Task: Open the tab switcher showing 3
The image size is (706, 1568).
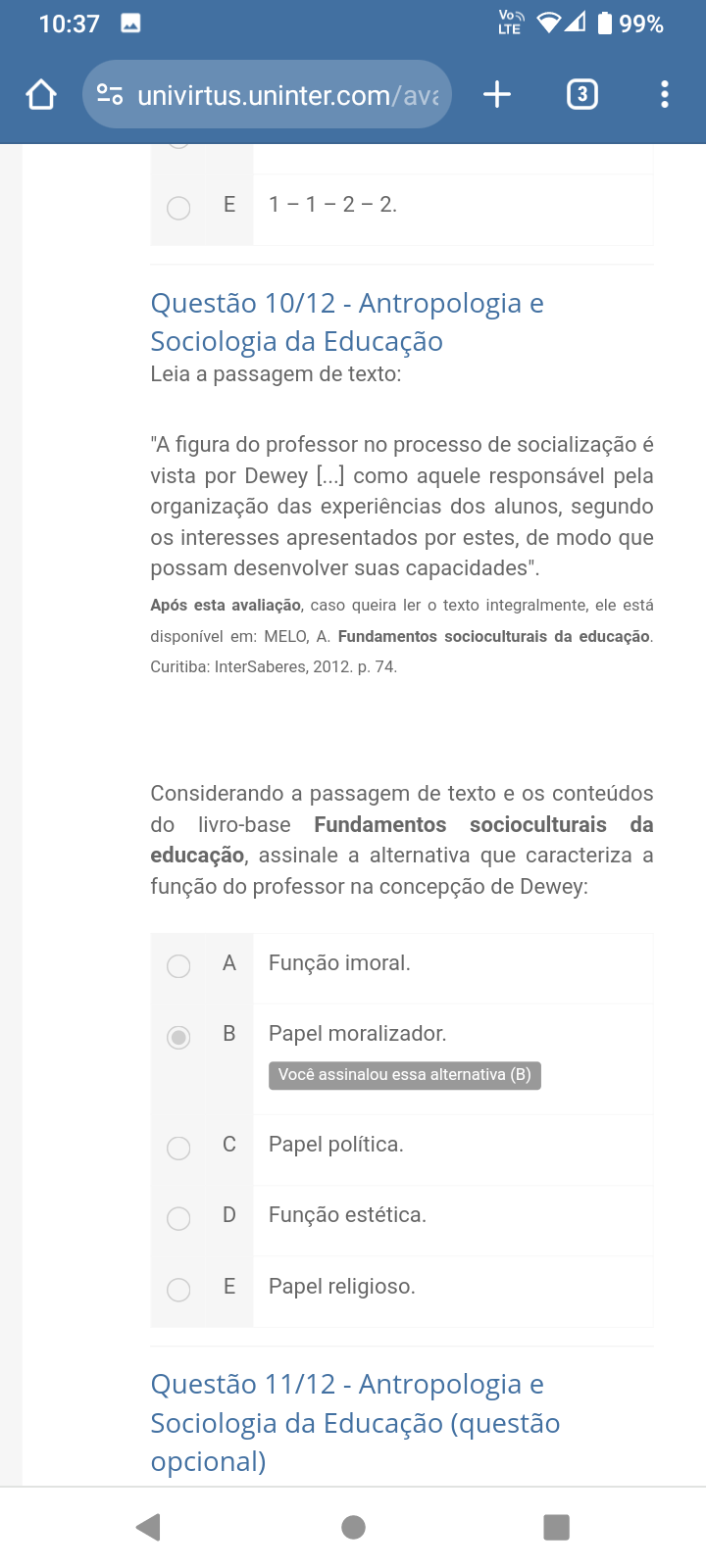Action: [x=581, y=95]
